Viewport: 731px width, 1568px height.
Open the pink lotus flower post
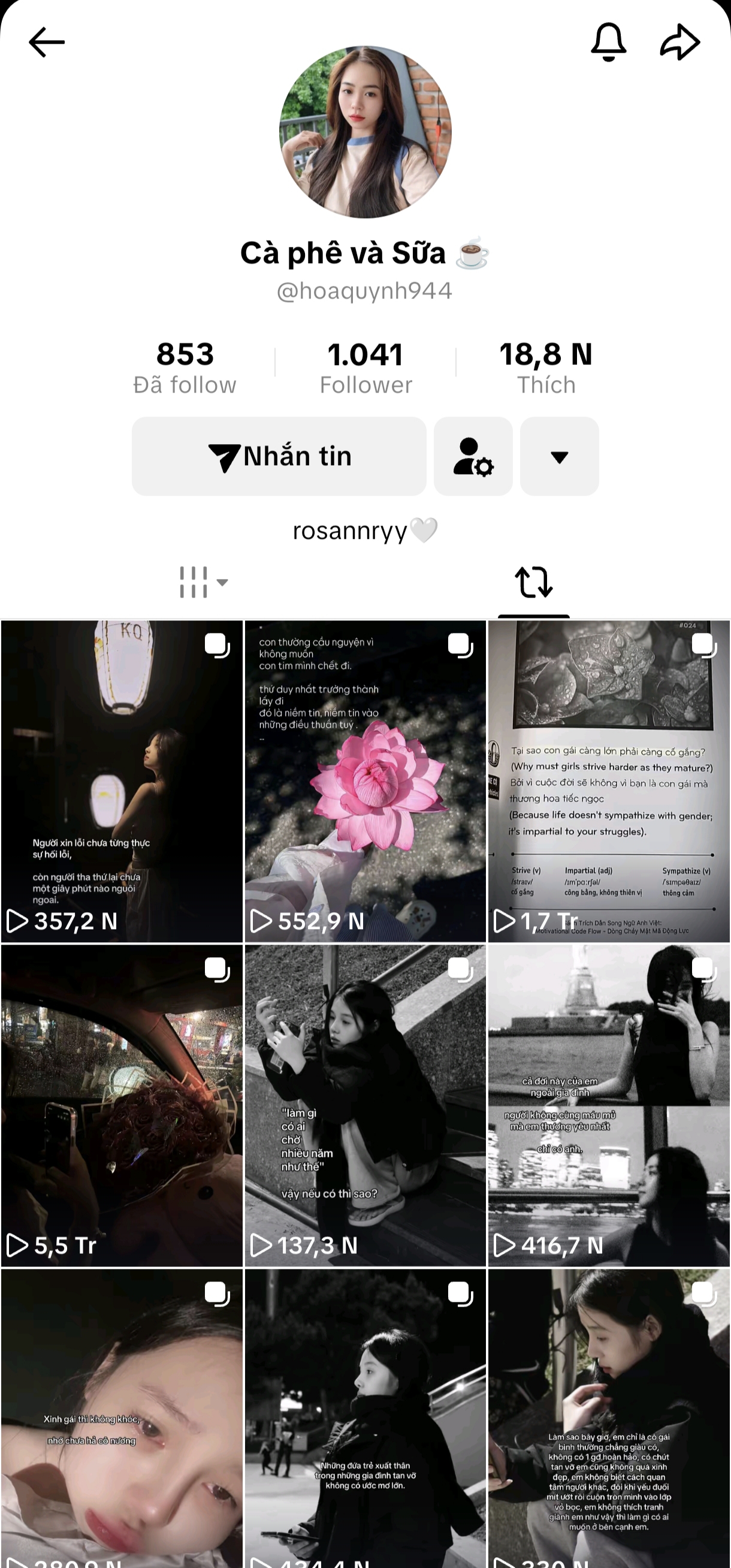coord(365,781)
